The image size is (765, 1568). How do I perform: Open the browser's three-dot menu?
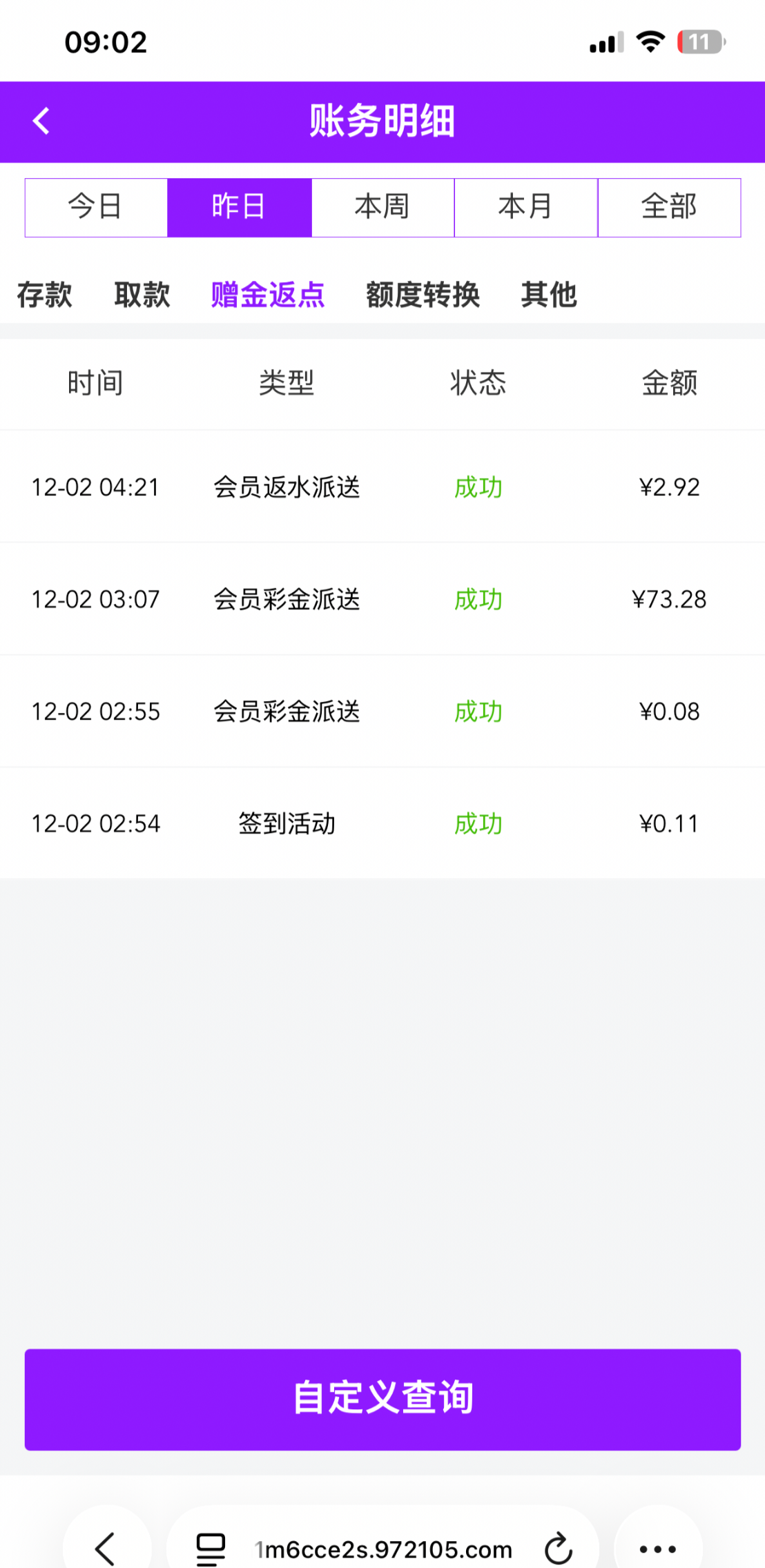(x=657, y=1549)
